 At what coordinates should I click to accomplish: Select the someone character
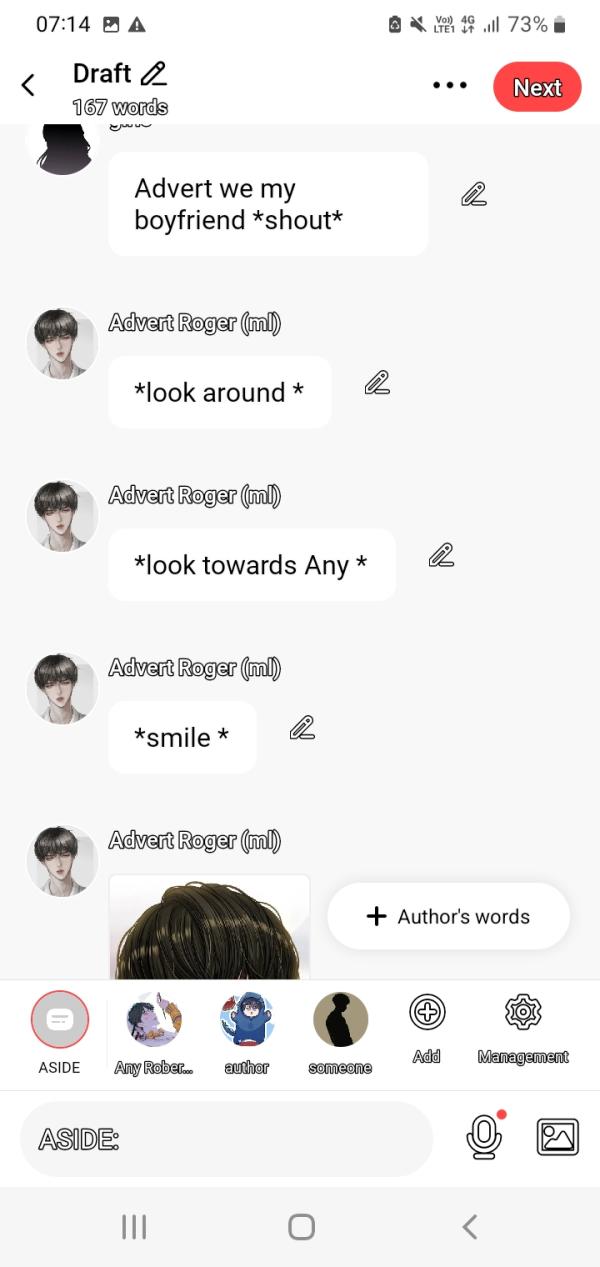340,1020
